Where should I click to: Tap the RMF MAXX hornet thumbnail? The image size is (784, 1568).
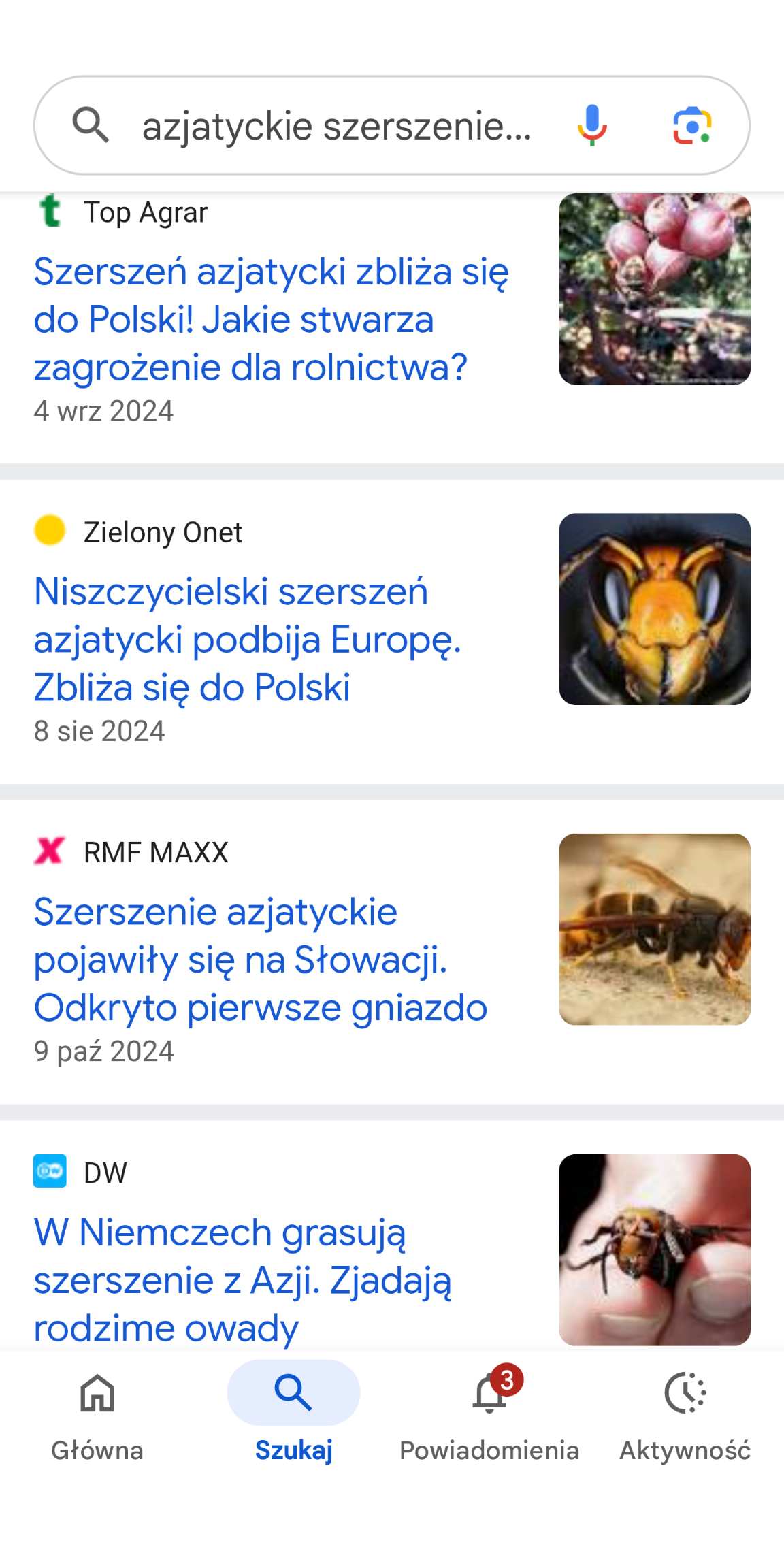pyautogui.click(x=655, y=929)
